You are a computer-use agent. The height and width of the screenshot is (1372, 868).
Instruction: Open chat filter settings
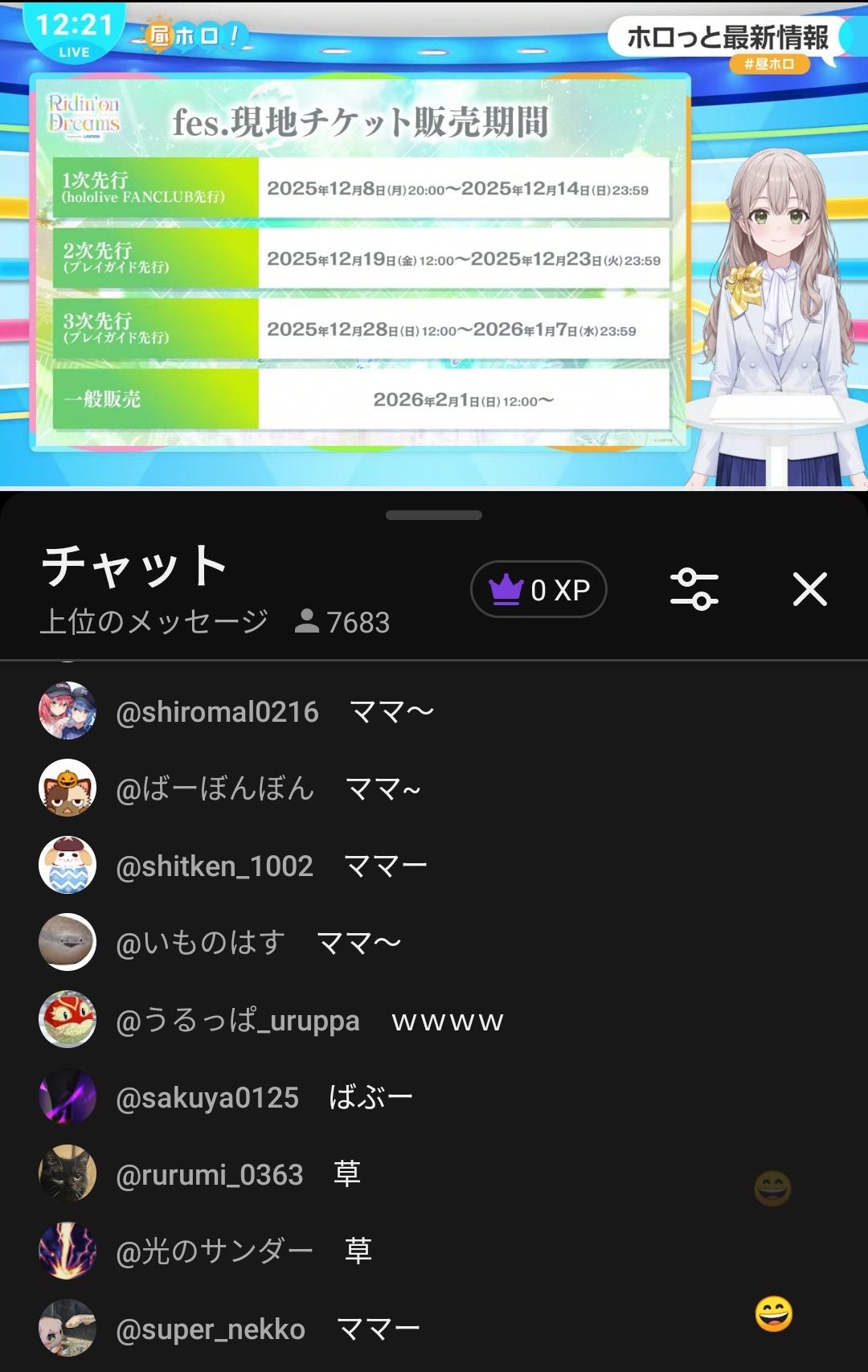pos(694,589)
